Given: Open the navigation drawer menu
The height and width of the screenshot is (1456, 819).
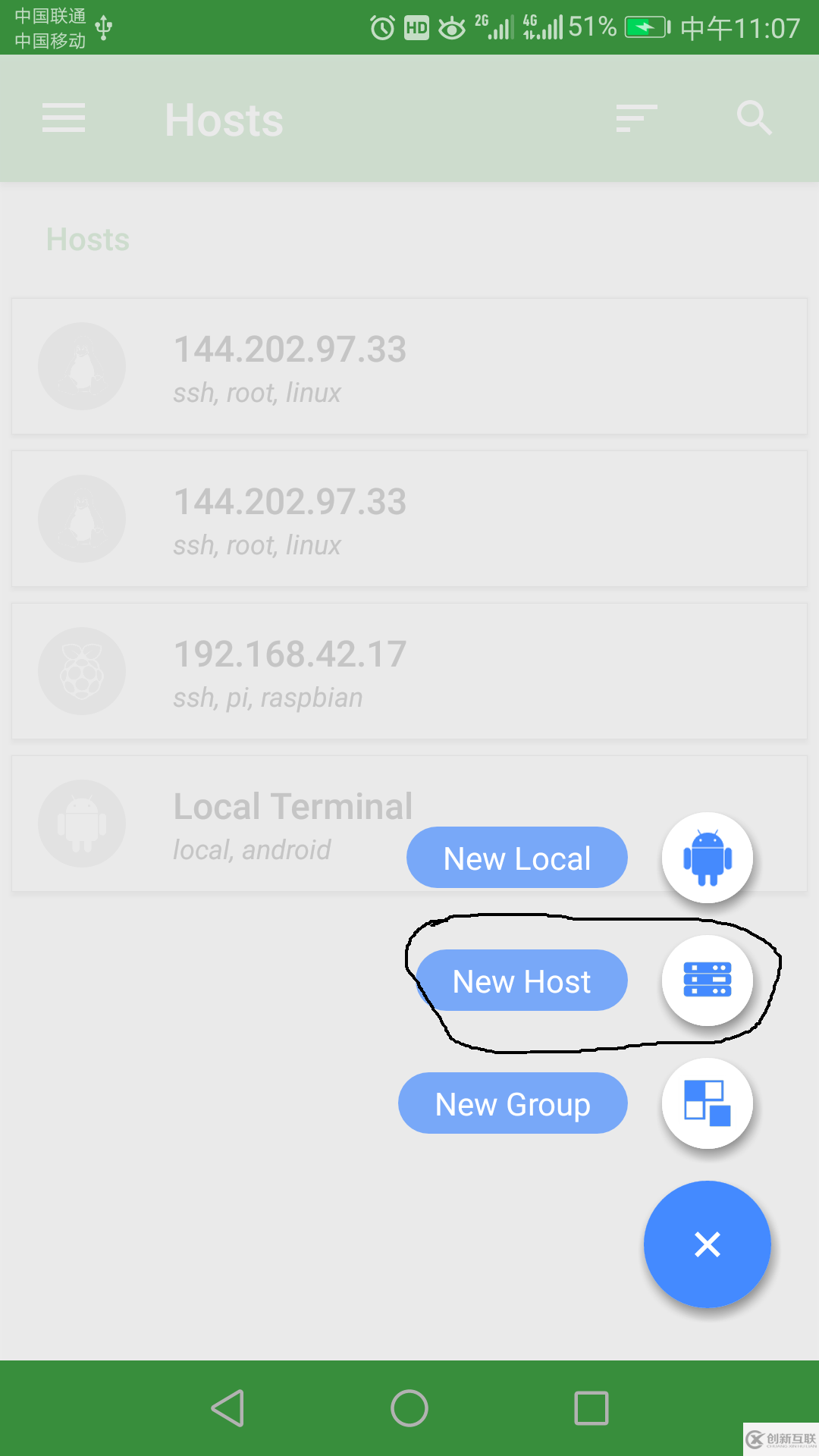Looking at the screenshot, I should pos(64,118).
